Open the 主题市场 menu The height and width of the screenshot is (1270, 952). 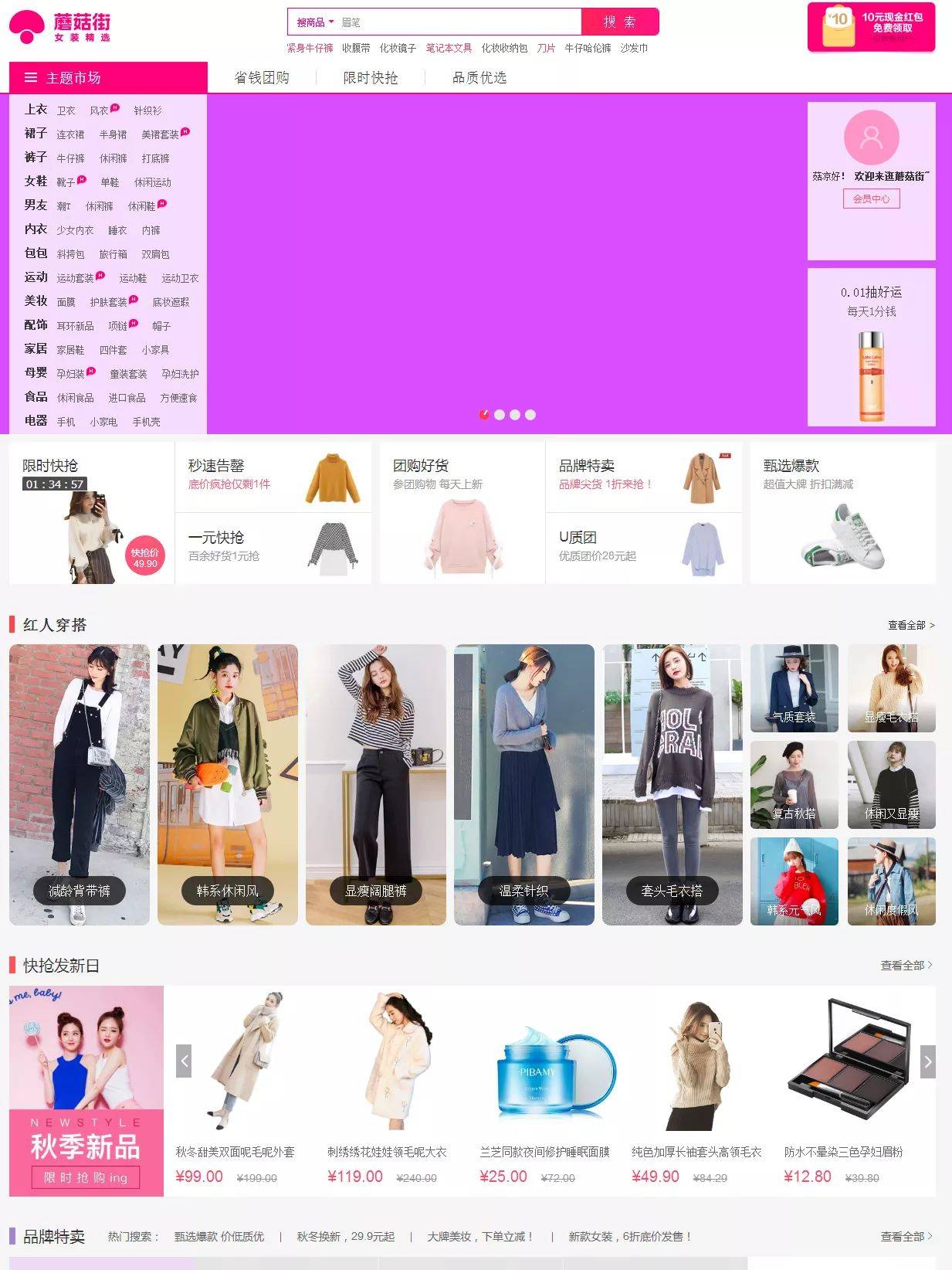[108, 78]
